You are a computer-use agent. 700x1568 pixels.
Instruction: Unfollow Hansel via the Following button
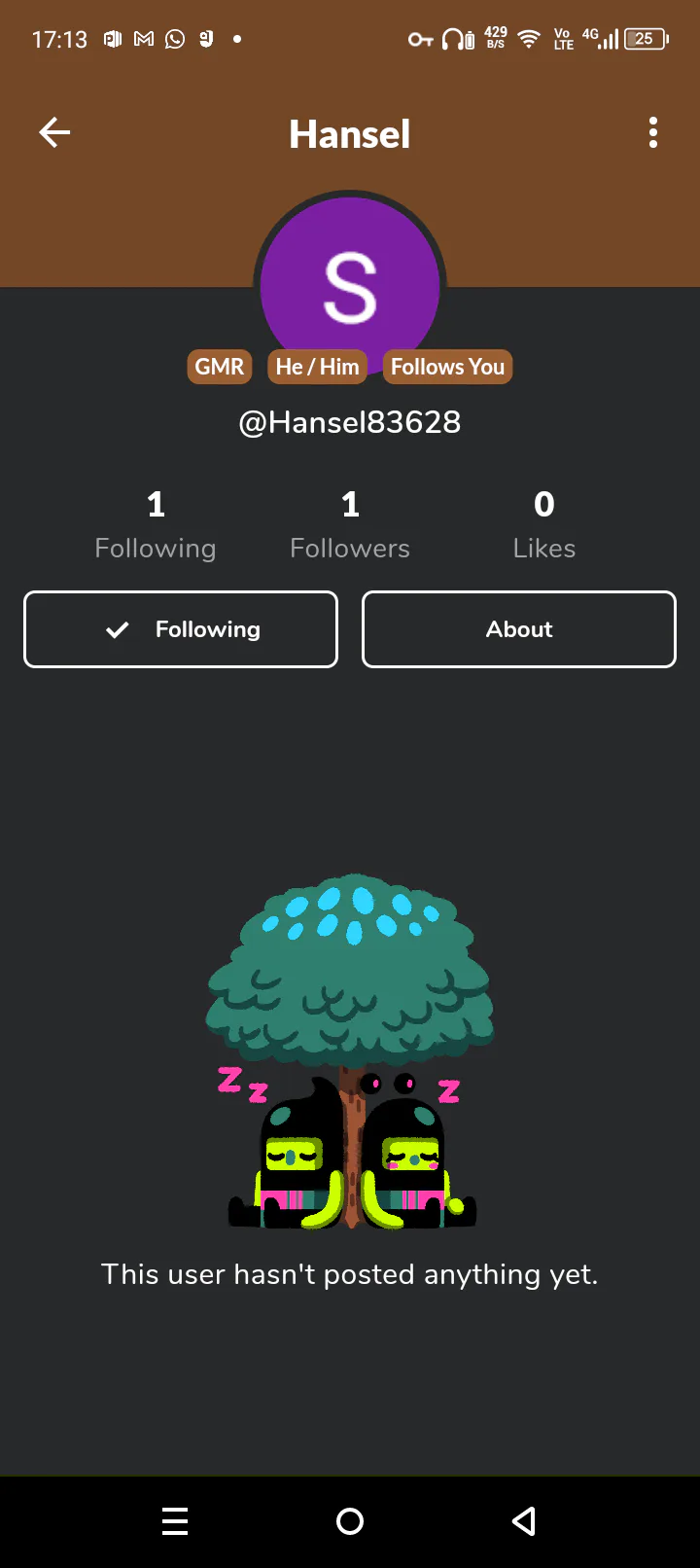coord(181,629)
